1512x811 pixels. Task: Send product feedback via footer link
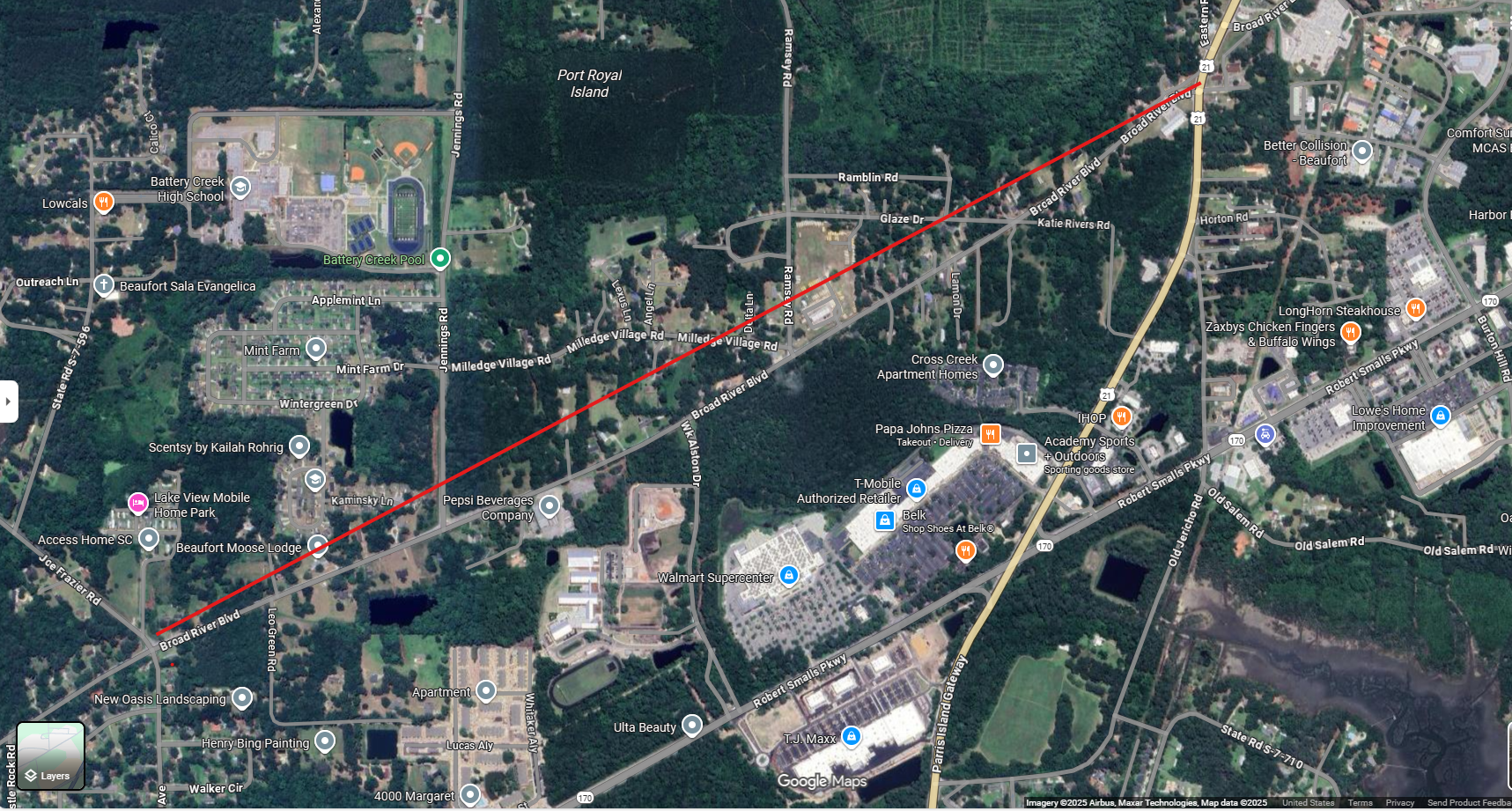coord(1467,803)
